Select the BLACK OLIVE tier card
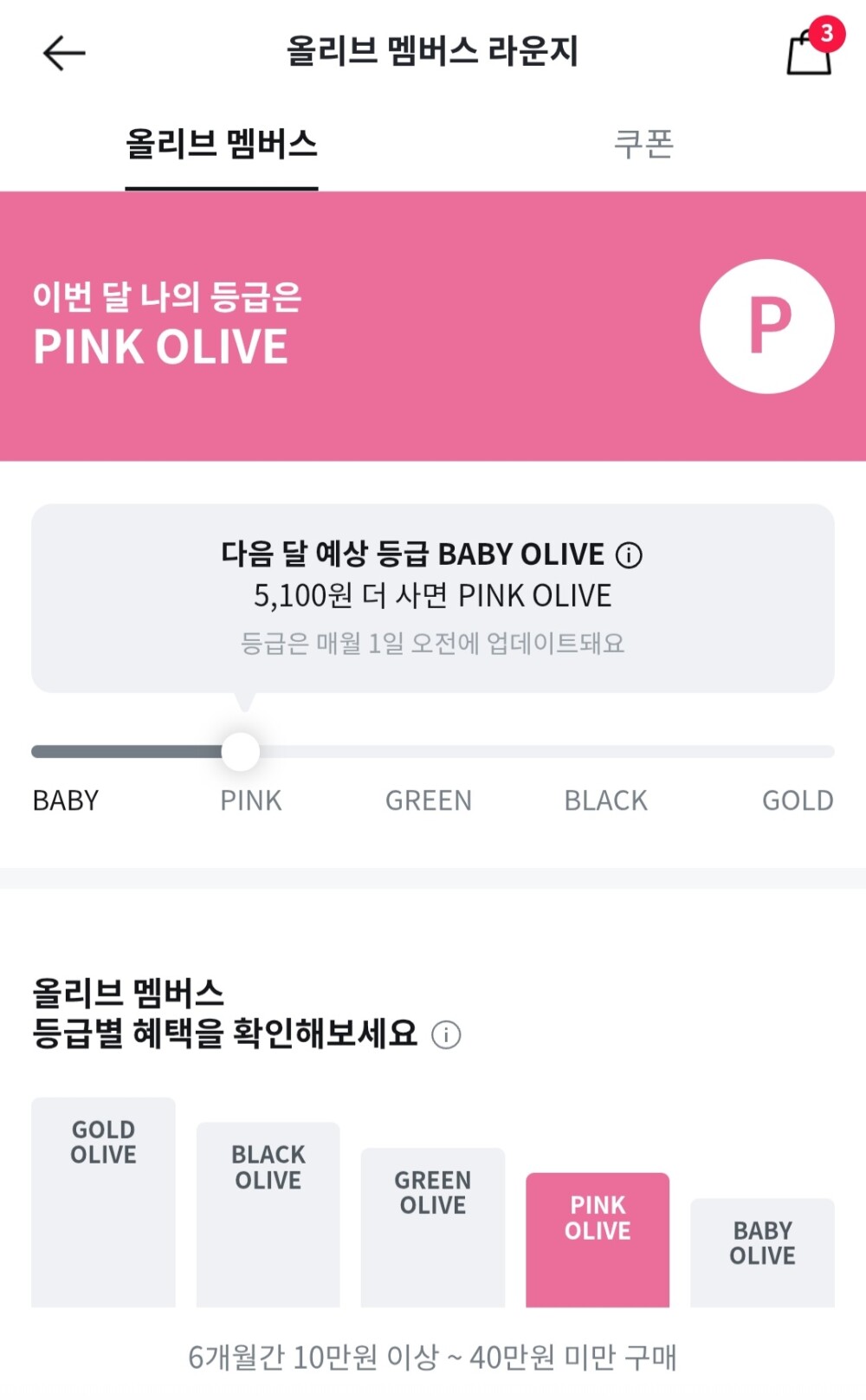 click(x=268, y=1213)
